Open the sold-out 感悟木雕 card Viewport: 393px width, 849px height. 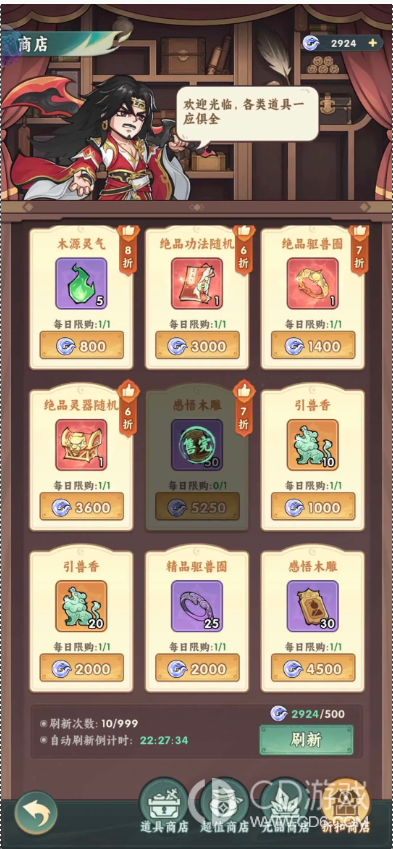point(197,458)
